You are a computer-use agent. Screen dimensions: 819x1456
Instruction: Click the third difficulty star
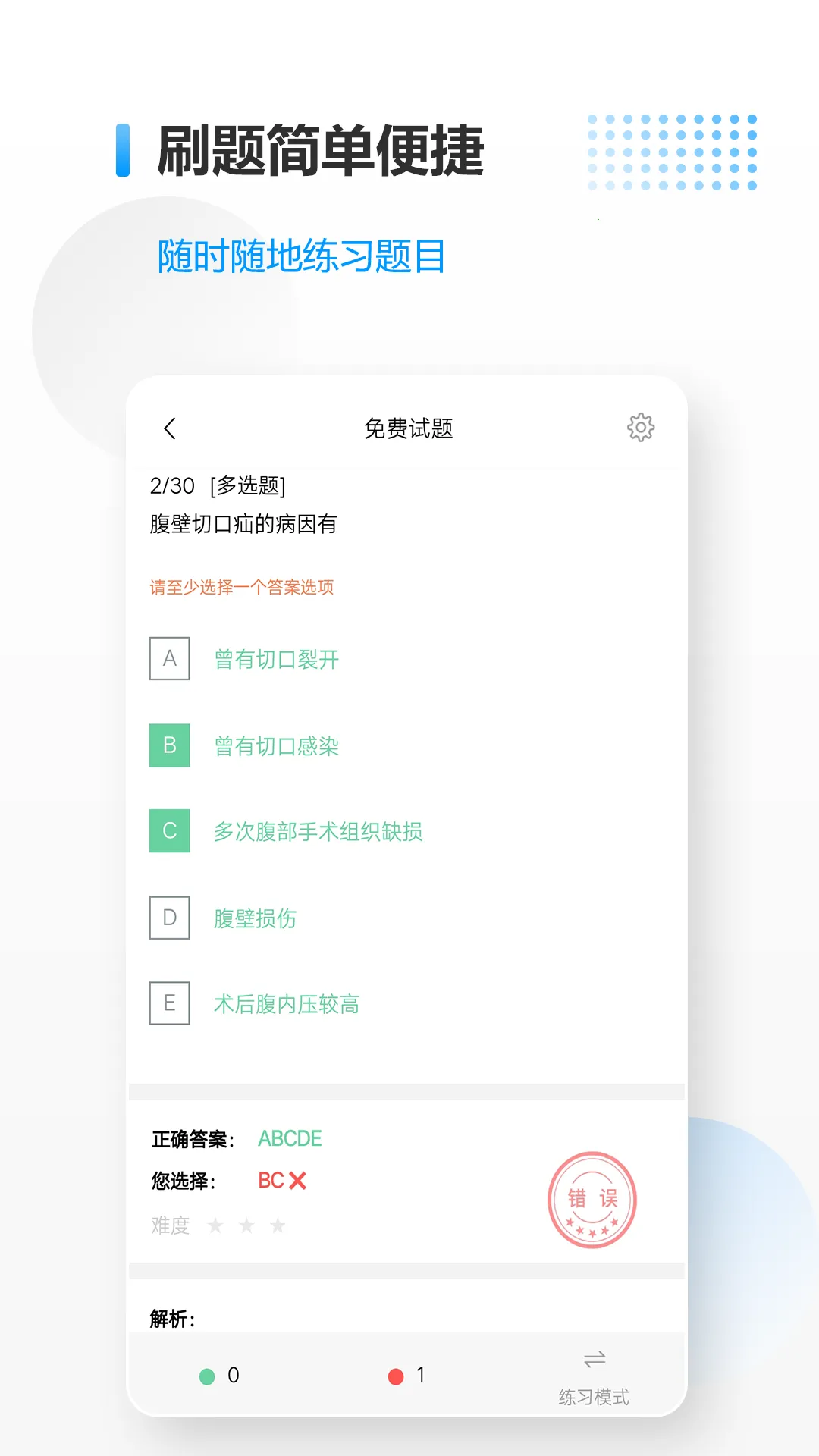(x=279, y=1224)
